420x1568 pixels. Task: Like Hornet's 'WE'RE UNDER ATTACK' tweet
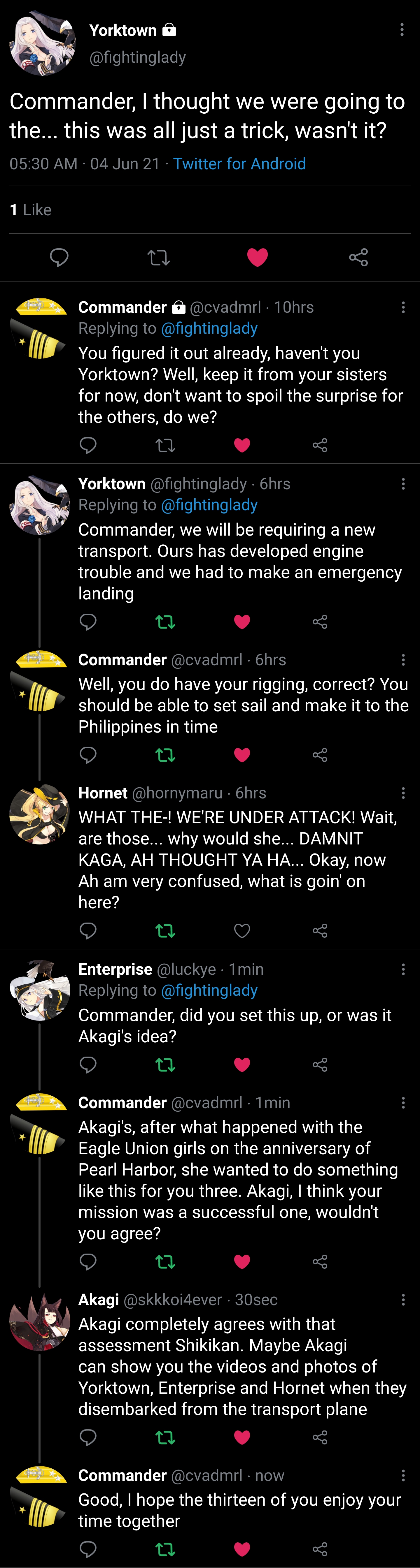click(242, 931)
